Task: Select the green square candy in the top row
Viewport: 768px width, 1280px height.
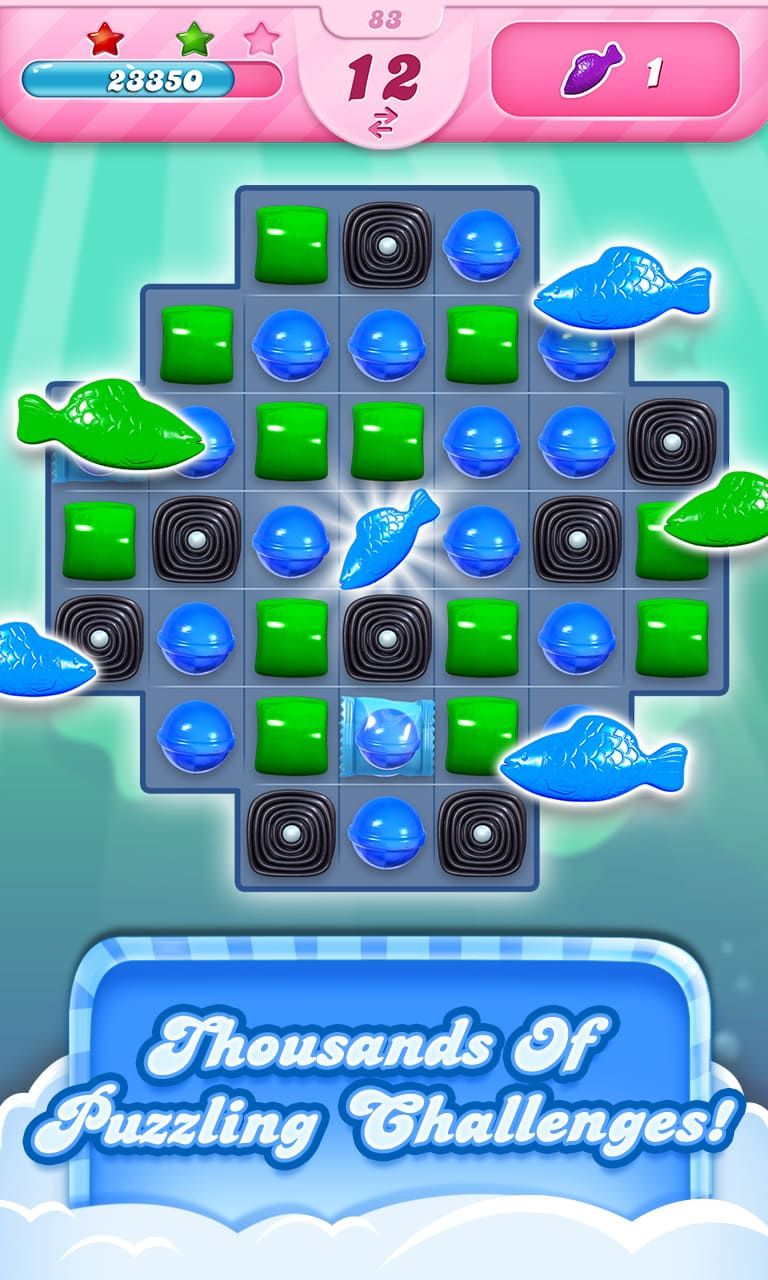Action: 291,243
